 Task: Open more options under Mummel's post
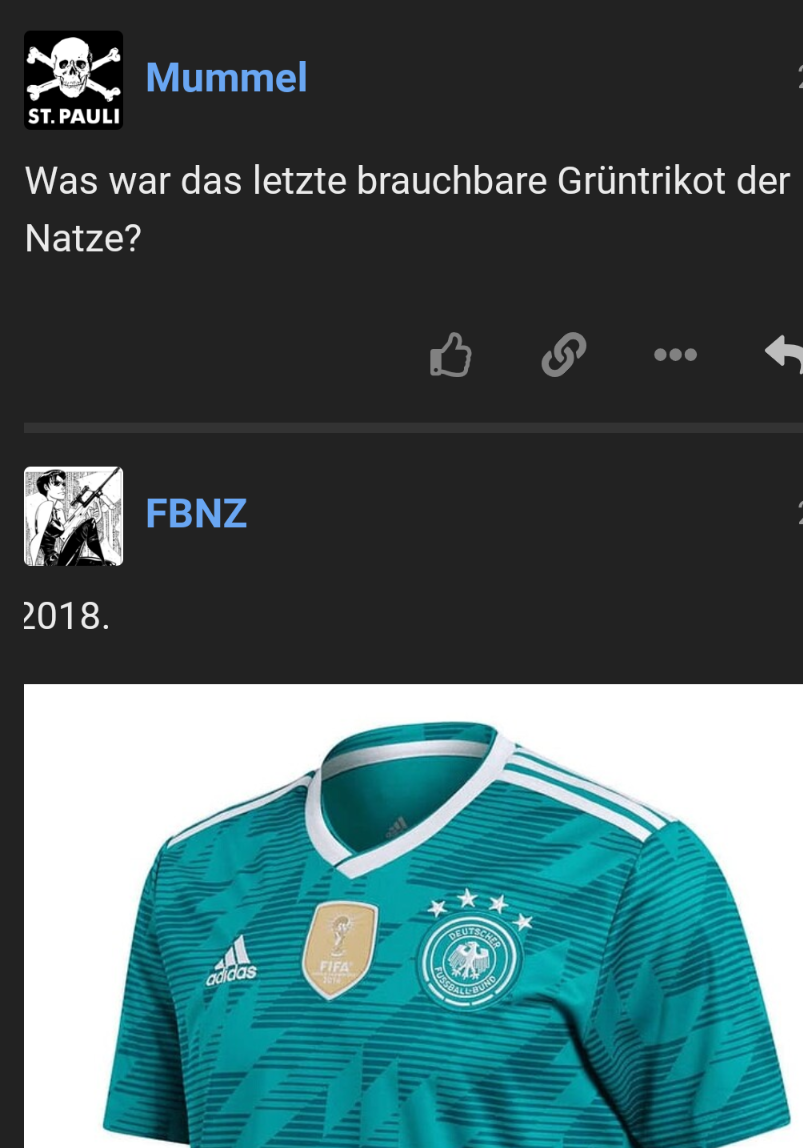tap(675, 354)
